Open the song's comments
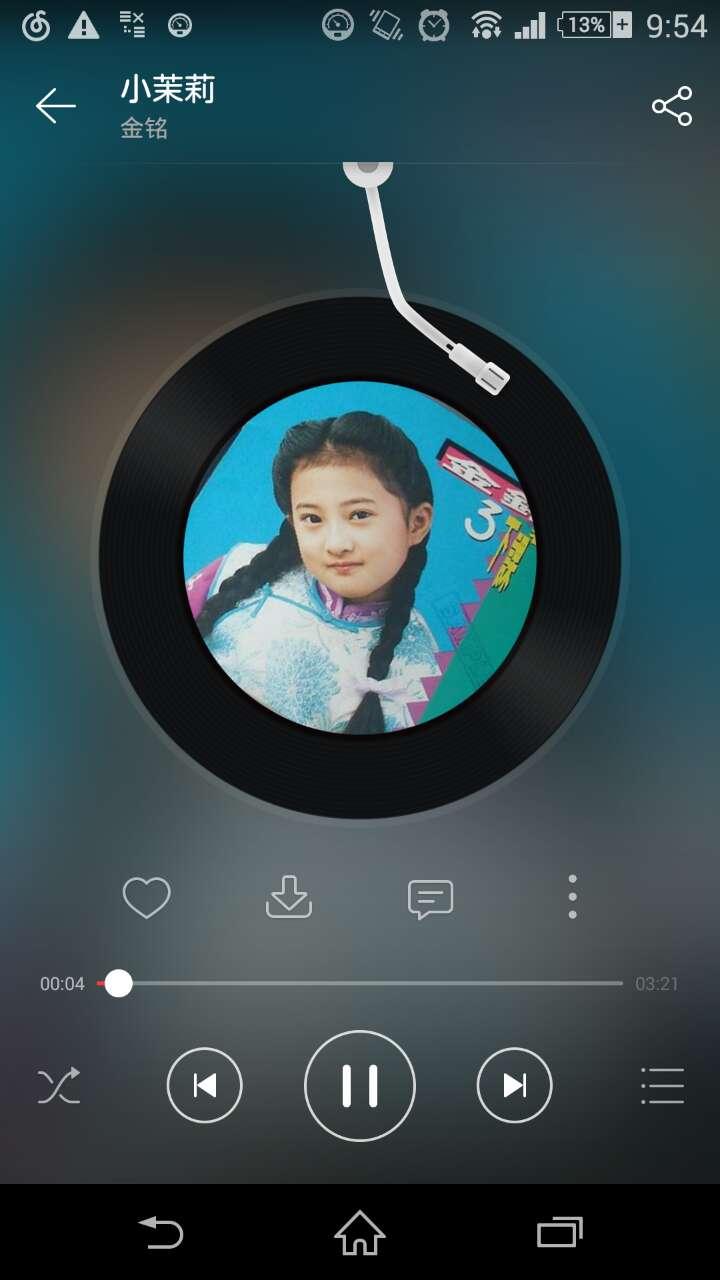The image size is (720, 1280). click(x=430, y=899)
